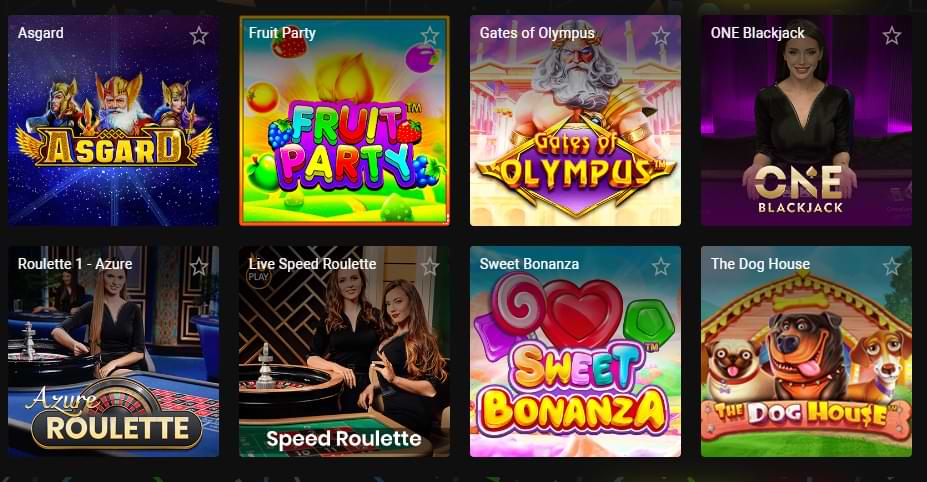The width and height of the screenshot is (927, 482).
Task: Favorite Asgard with its star icon
Action: click(x=199, y=36)
